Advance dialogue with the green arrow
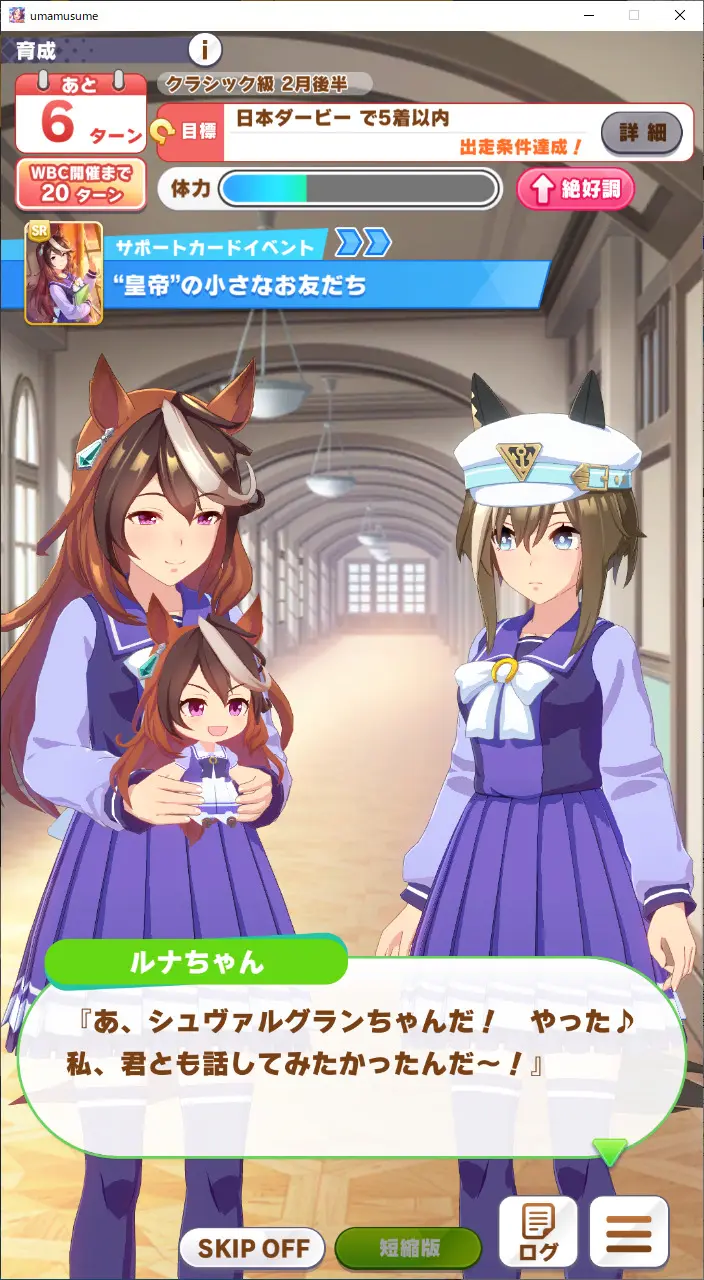 click(609, 1152)
